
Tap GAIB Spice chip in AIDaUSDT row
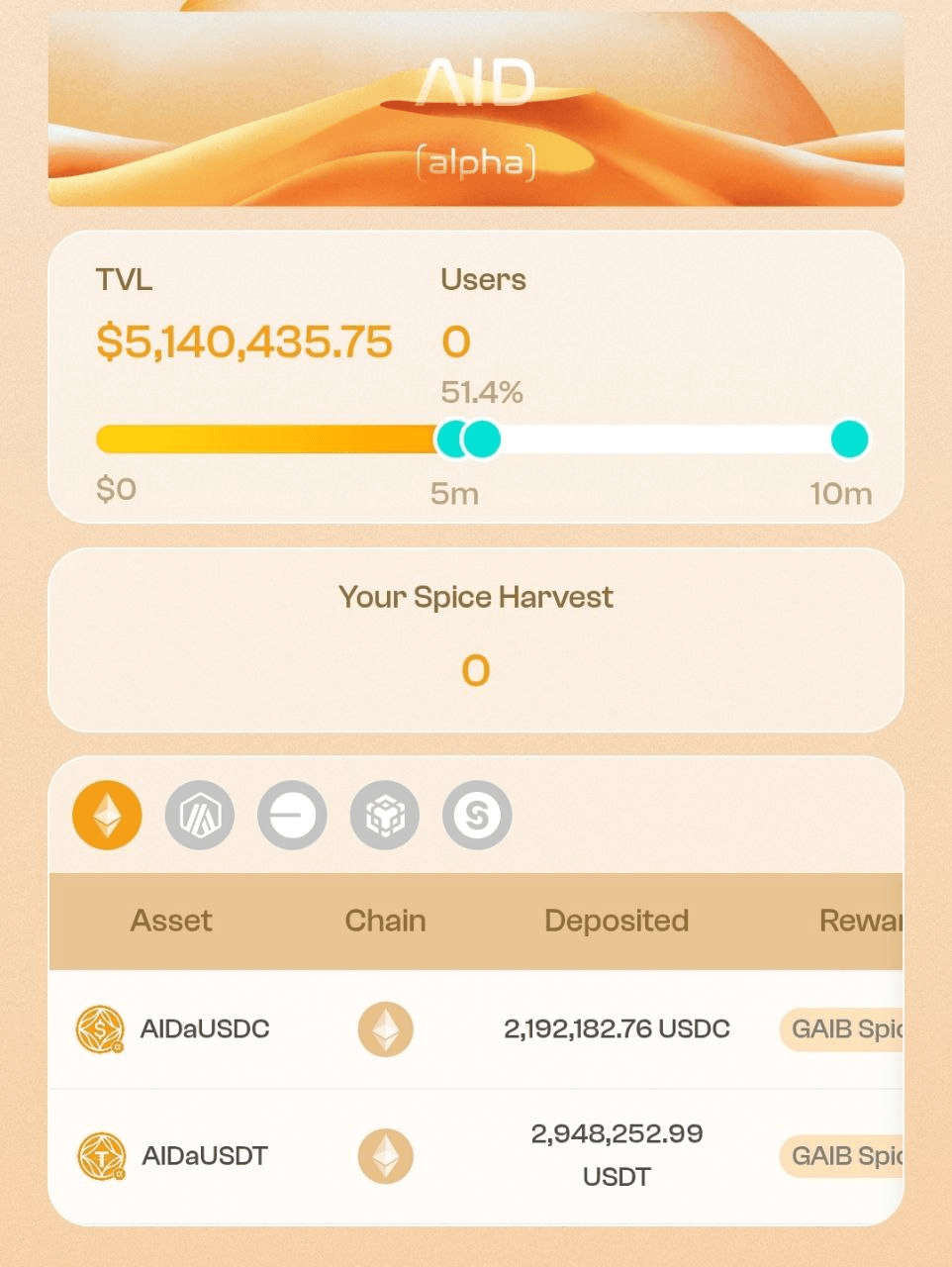[843, 1156]
